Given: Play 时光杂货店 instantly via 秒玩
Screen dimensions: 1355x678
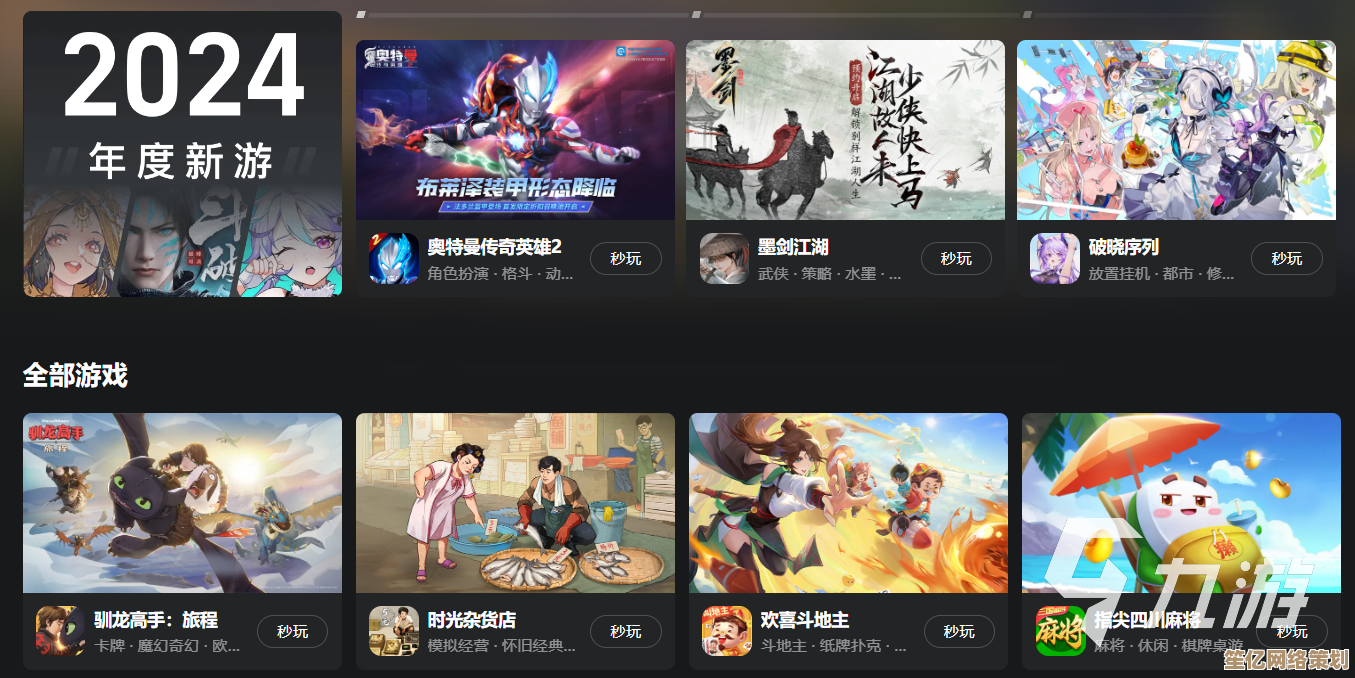Looking at the screenshot, I should tap(625, 631).
